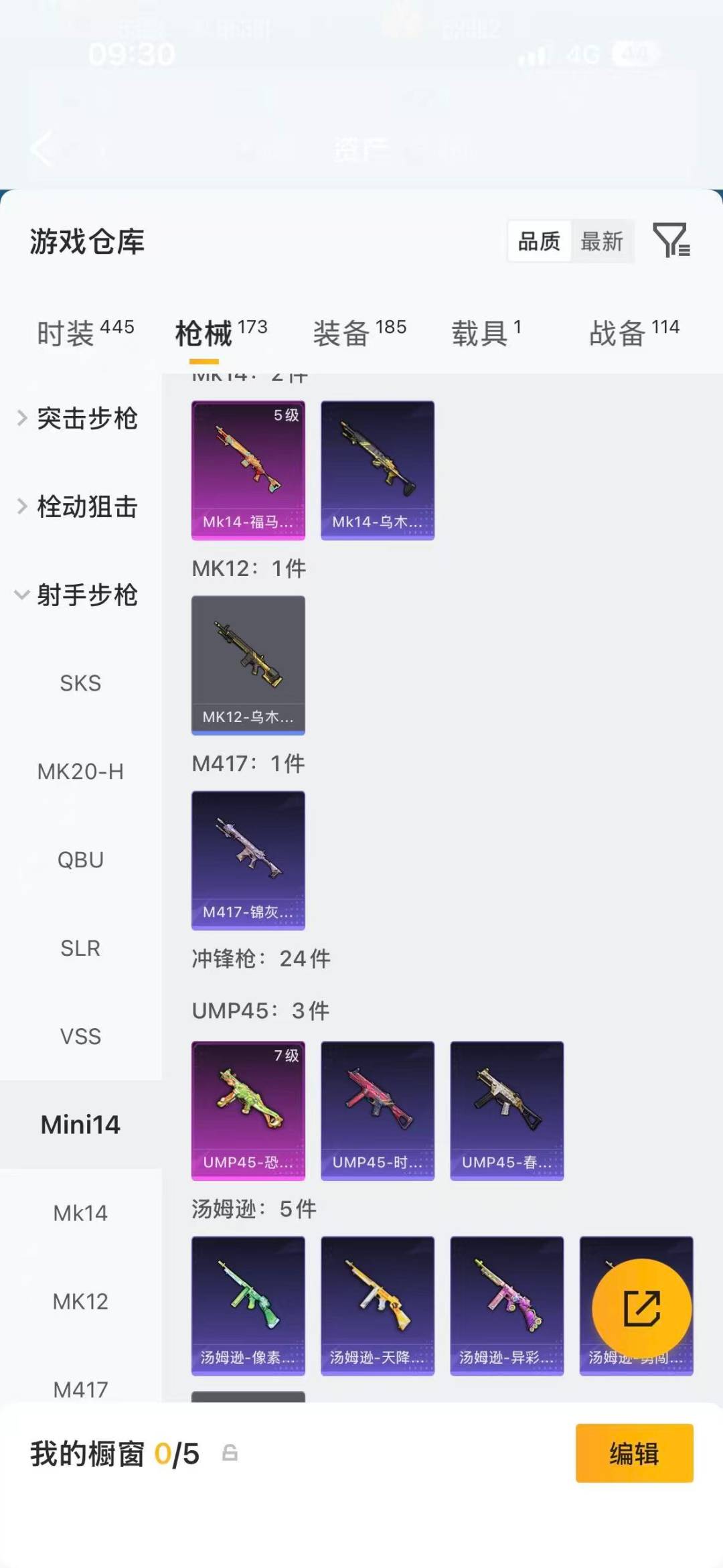Click the 编辑 button
The width and height of the screenshot is (723, 1568).
634,1452
